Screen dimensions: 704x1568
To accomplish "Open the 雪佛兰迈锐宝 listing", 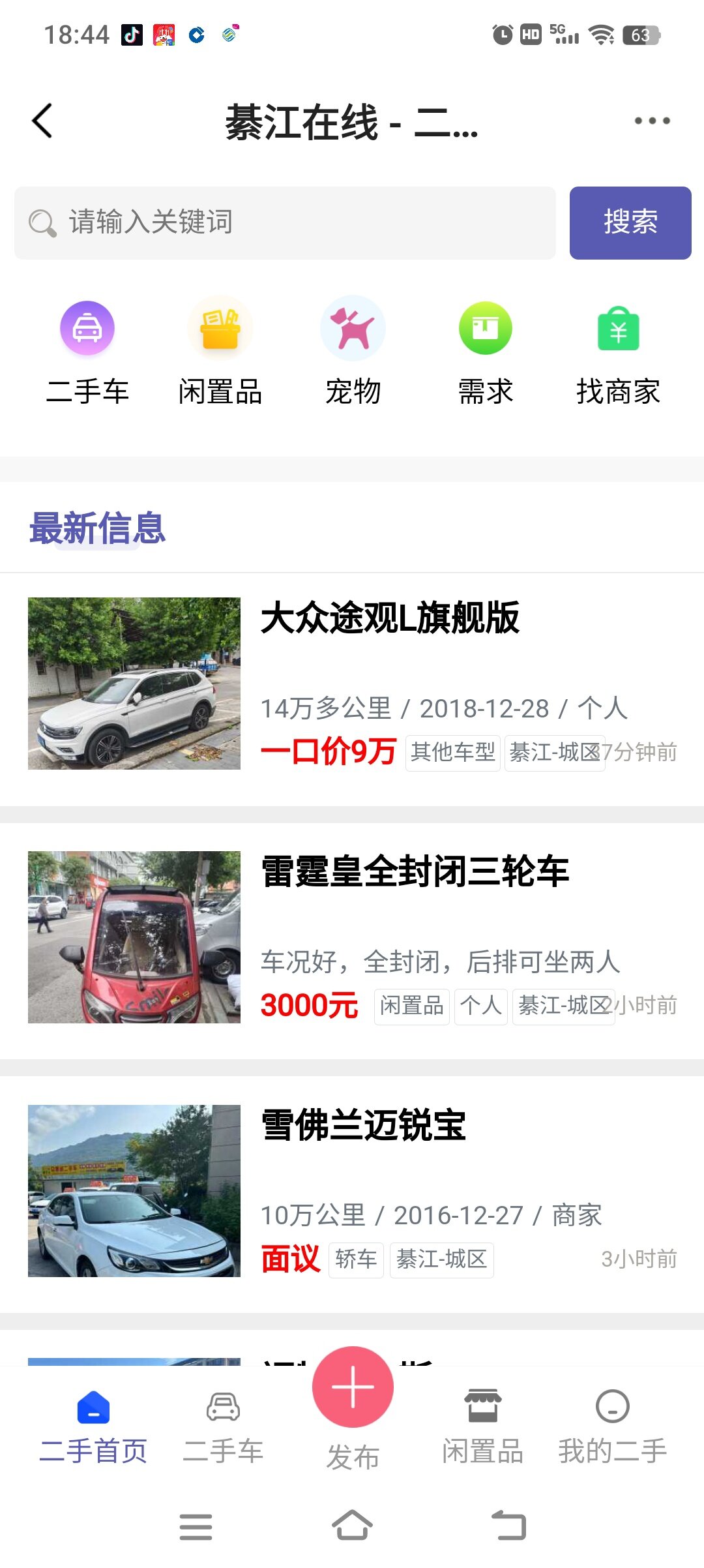I will pos(364,1126).
